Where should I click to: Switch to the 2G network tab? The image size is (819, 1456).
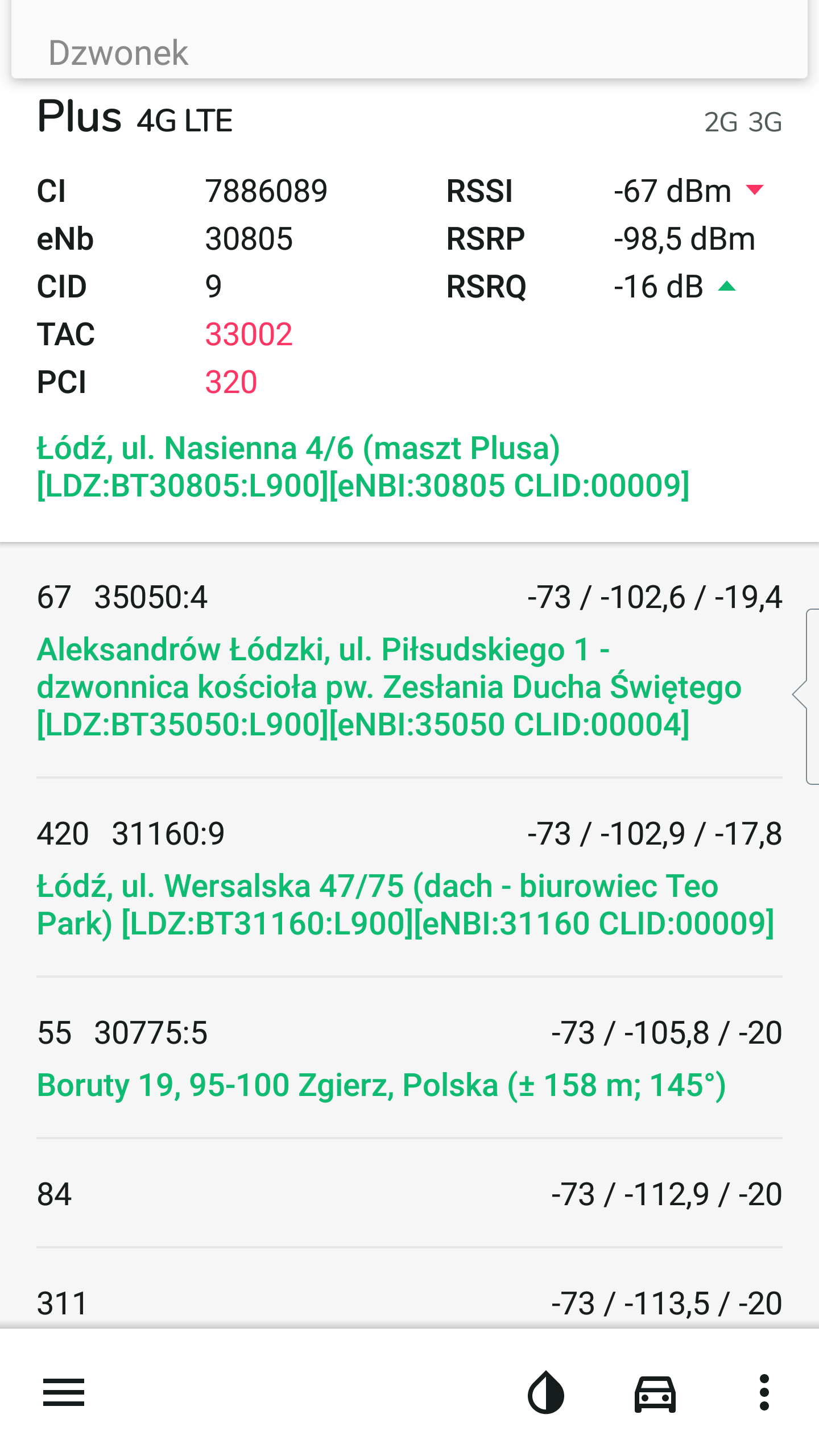pyautogui.click(x=721, y=122)
